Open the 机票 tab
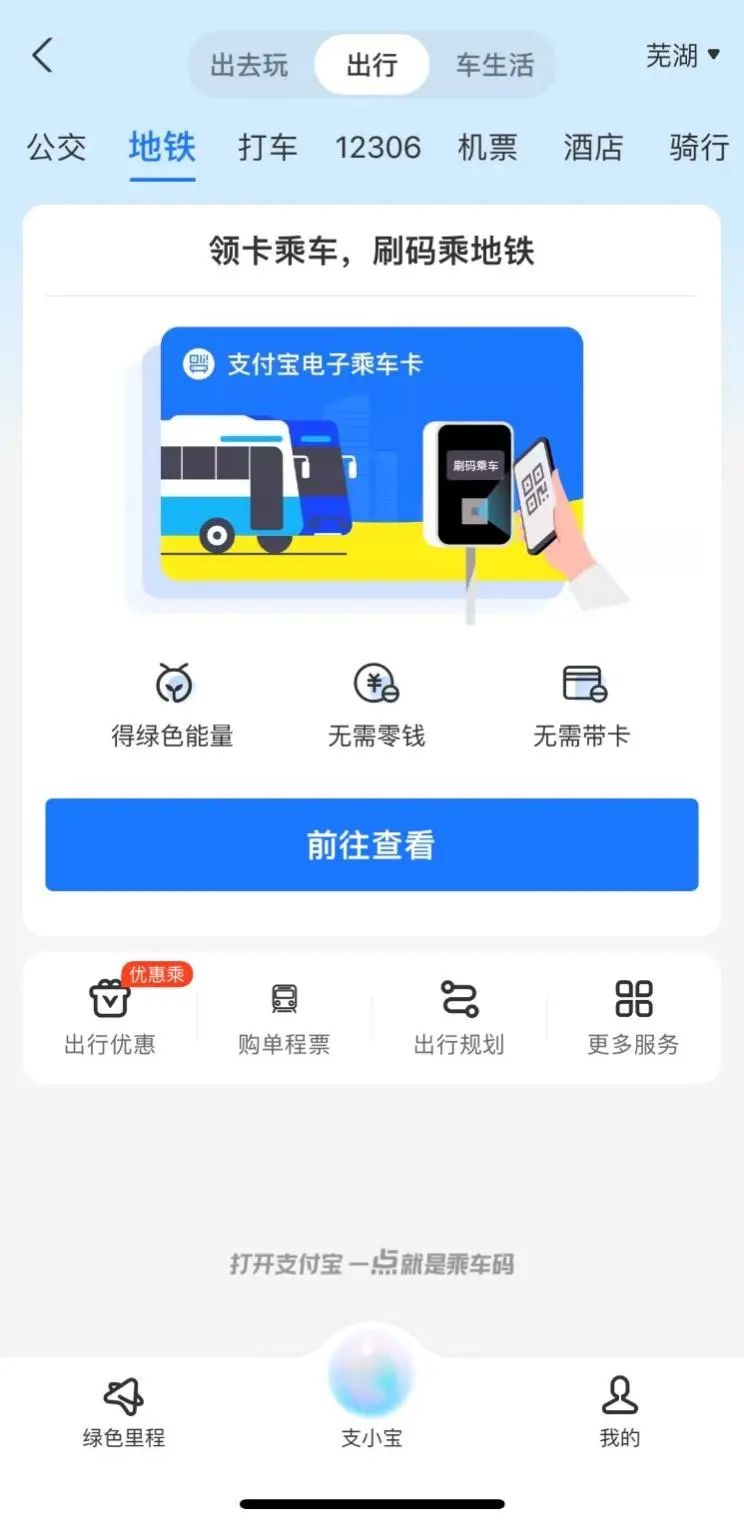The height and width of the screenshot is (1524, 744). pos(487,148)
